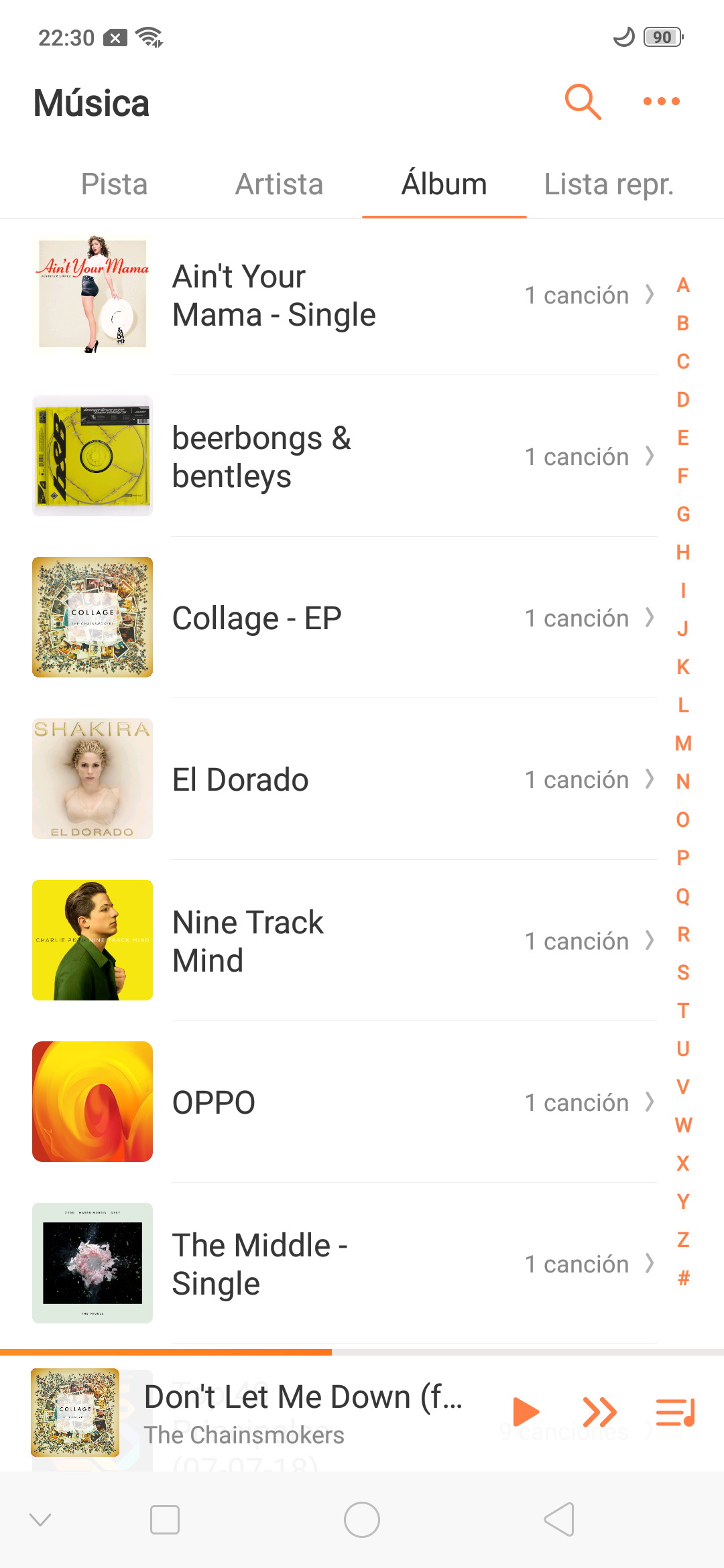The width and height of the screenshot is (724, 1568).
Task: Open recent apps from navigation bar
Action: (x=165, y=1519)
